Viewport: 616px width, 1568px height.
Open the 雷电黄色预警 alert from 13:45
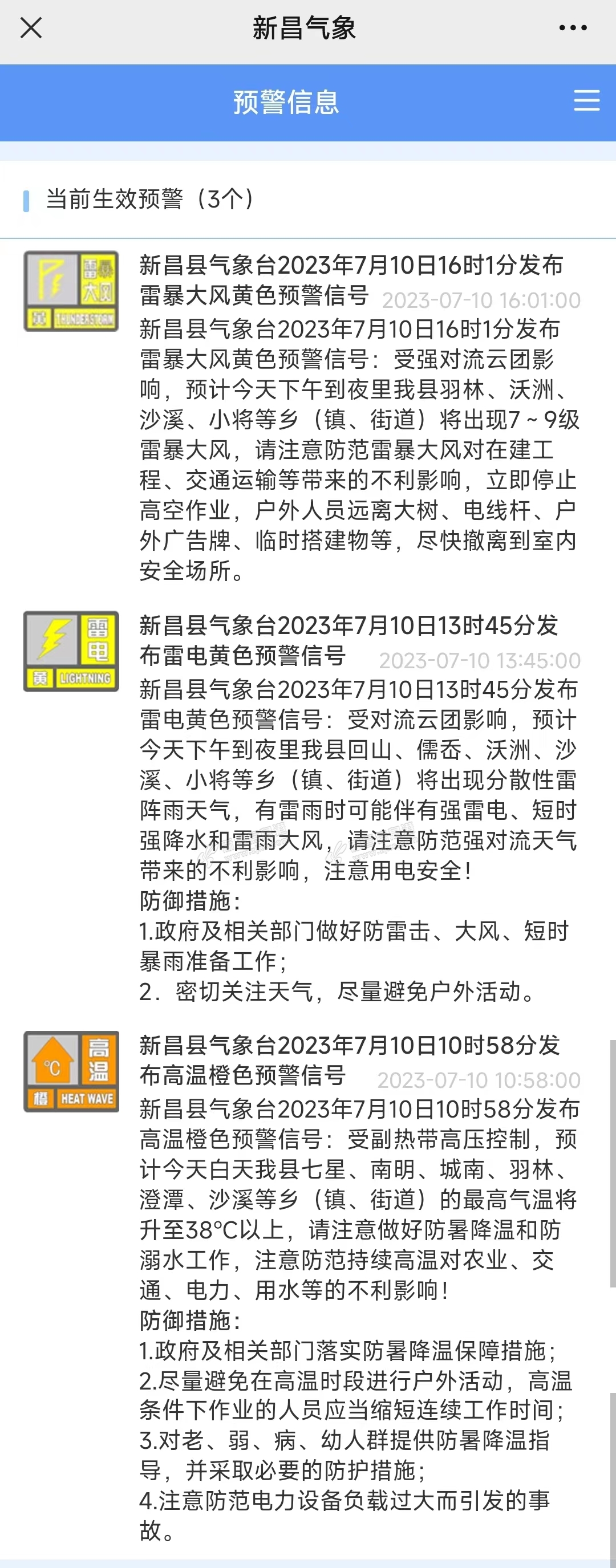[349, 640]
